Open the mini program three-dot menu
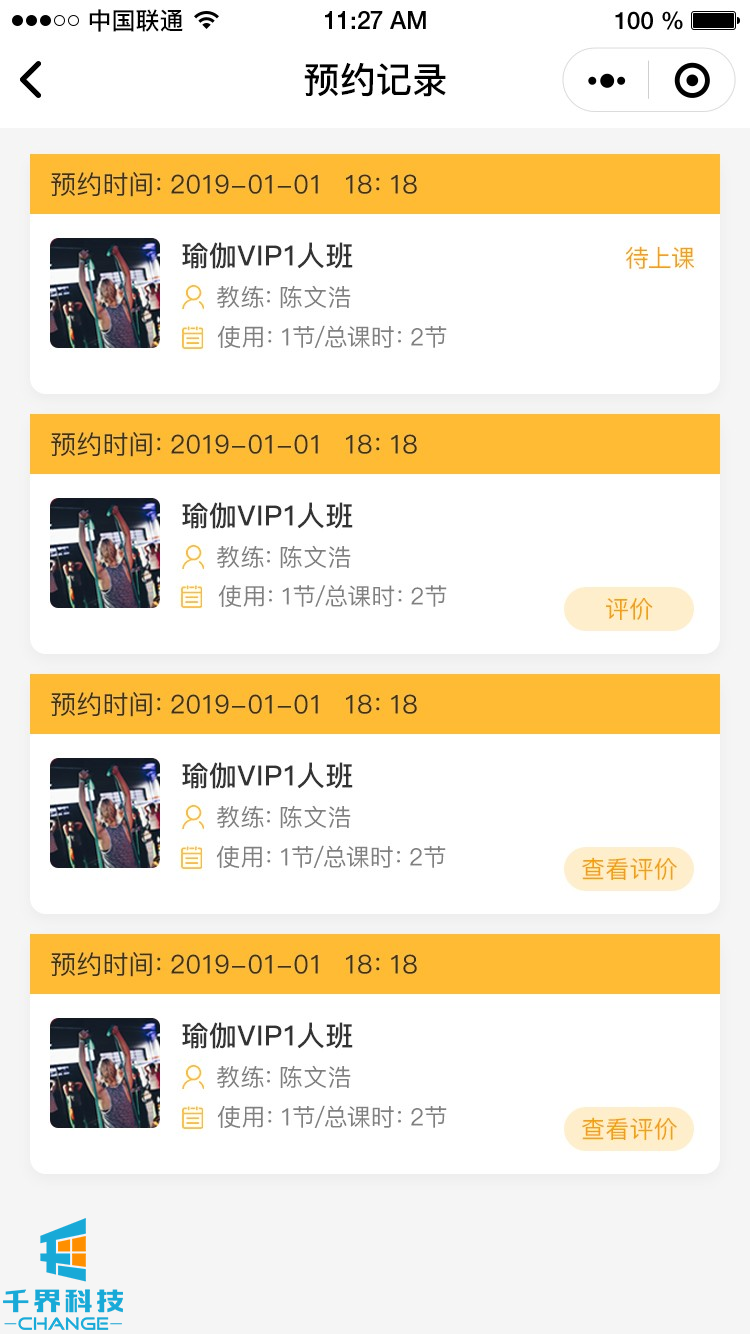This screenshot has width=750, height=1334. [x=607, y=80]
